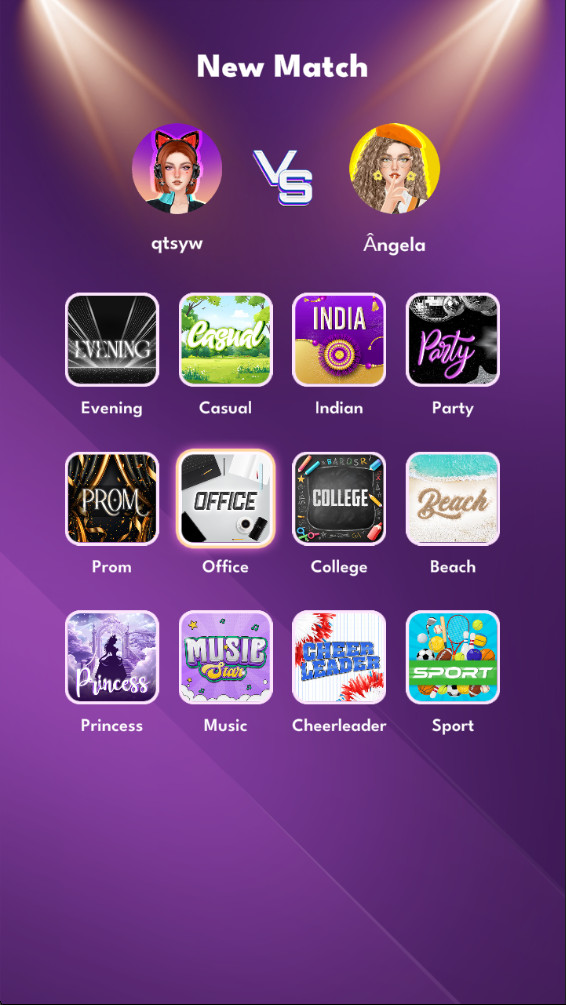Choose the College theme
The image size is (566, 1005).
click(x=339, y=499)
